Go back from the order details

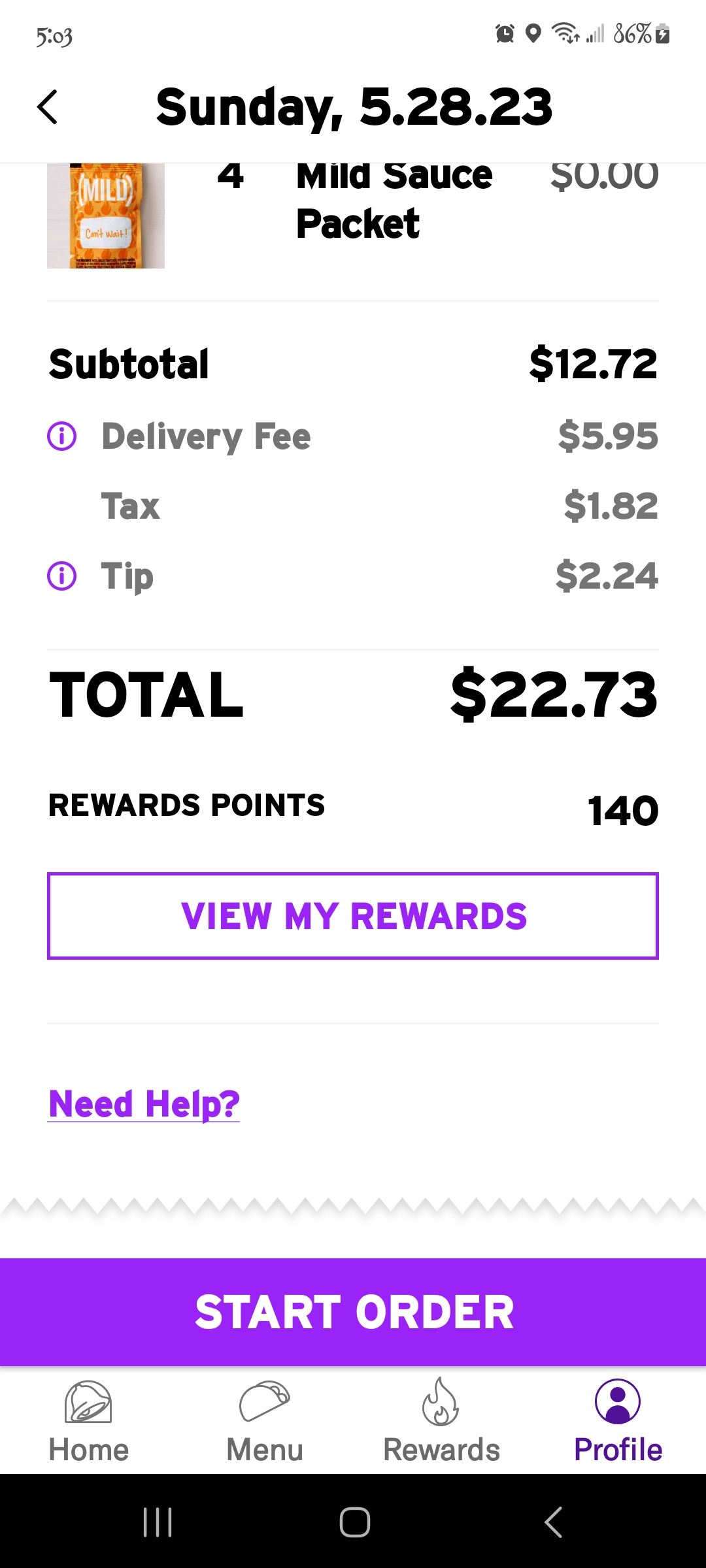point(47,107)
